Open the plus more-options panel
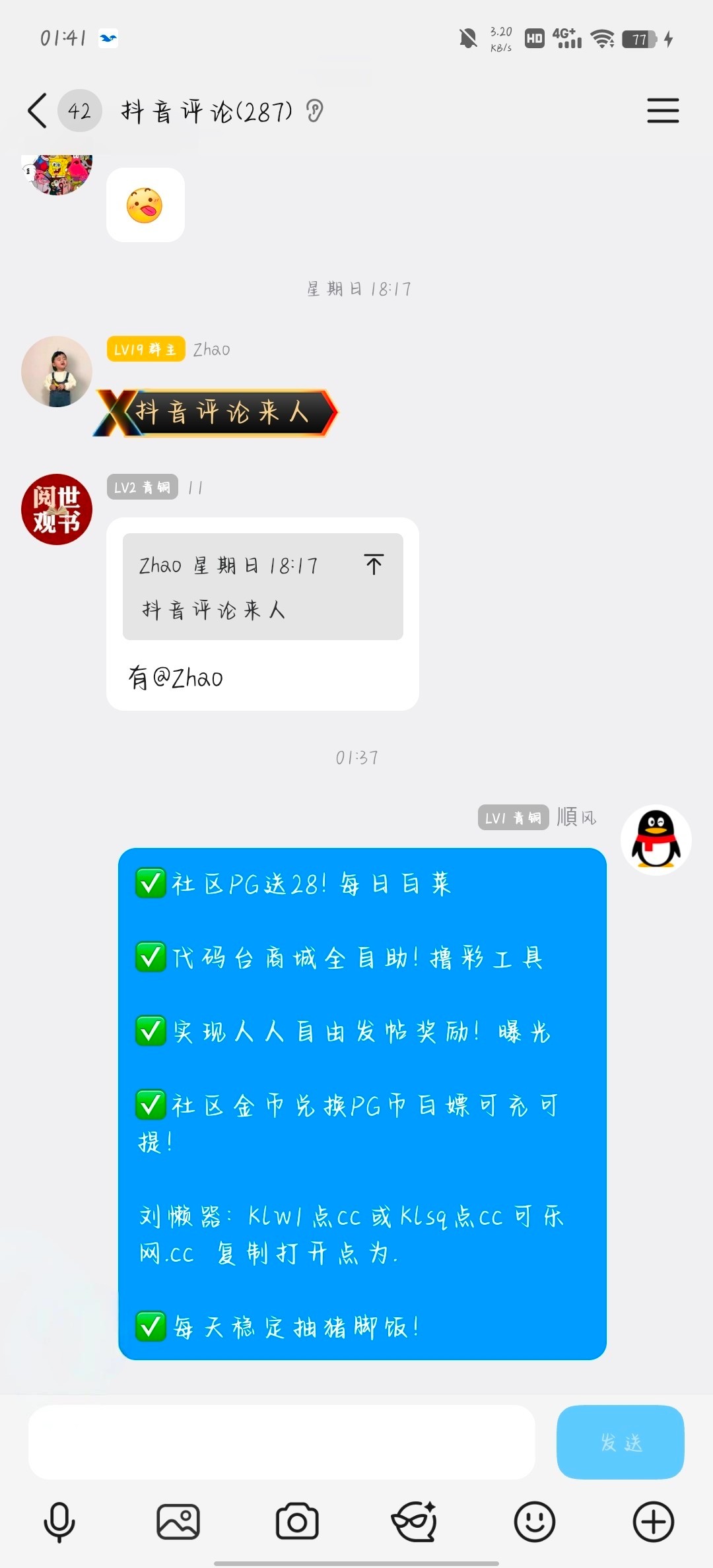Image resolution: width=713 pixels, height=1568 pixels. coord(653,1522)
